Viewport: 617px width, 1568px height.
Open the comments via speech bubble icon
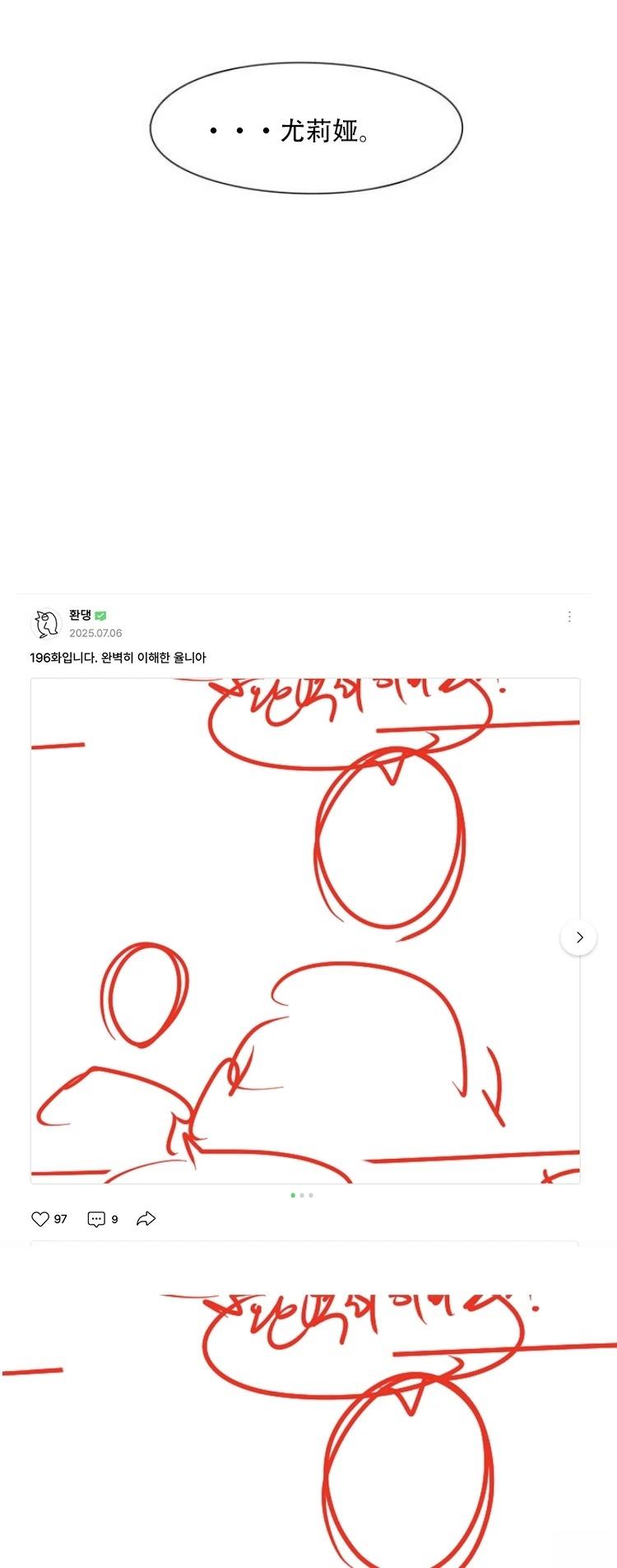96,1219
